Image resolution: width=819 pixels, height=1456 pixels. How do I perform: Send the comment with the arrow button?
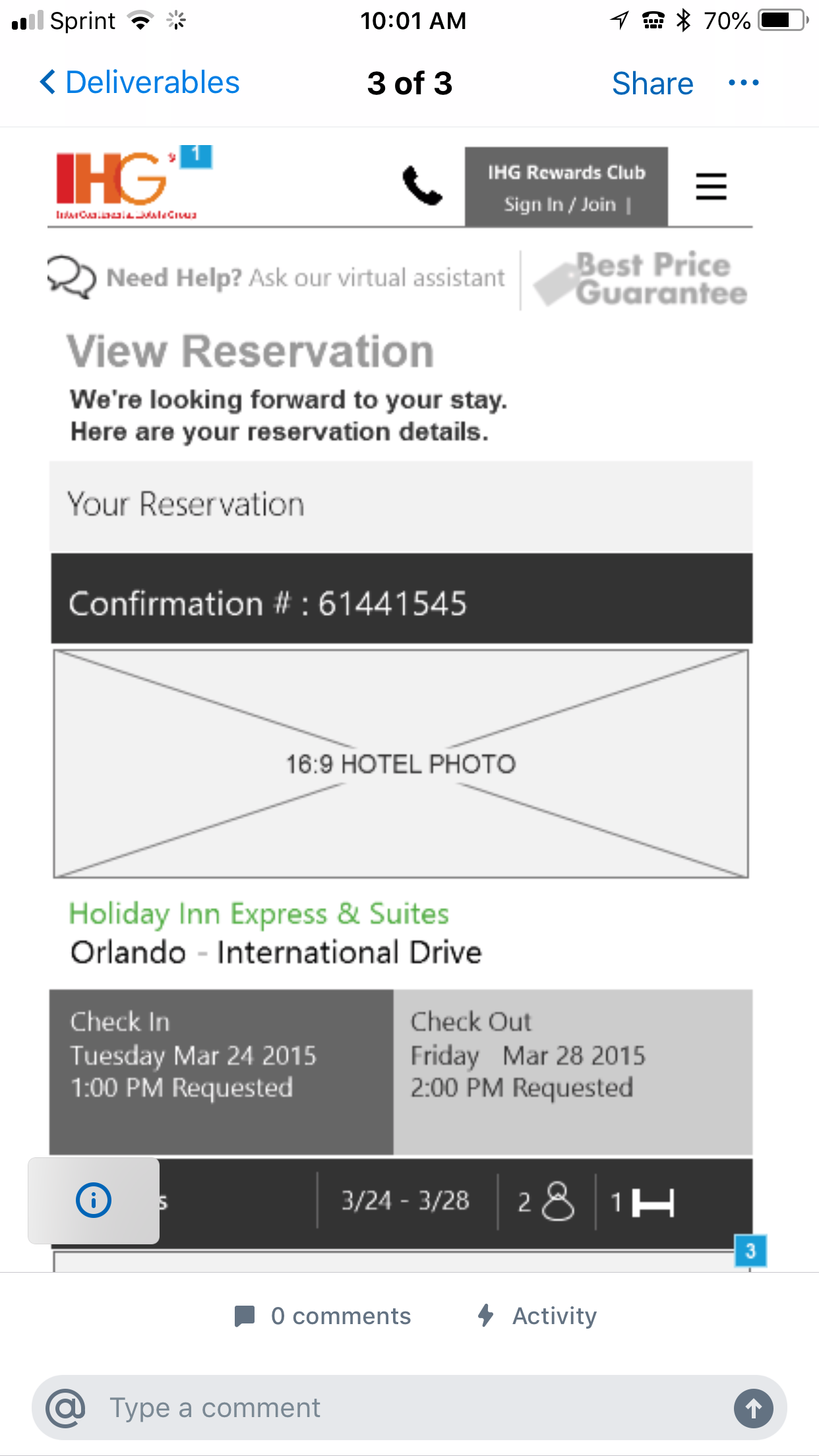click(753, 1409)
